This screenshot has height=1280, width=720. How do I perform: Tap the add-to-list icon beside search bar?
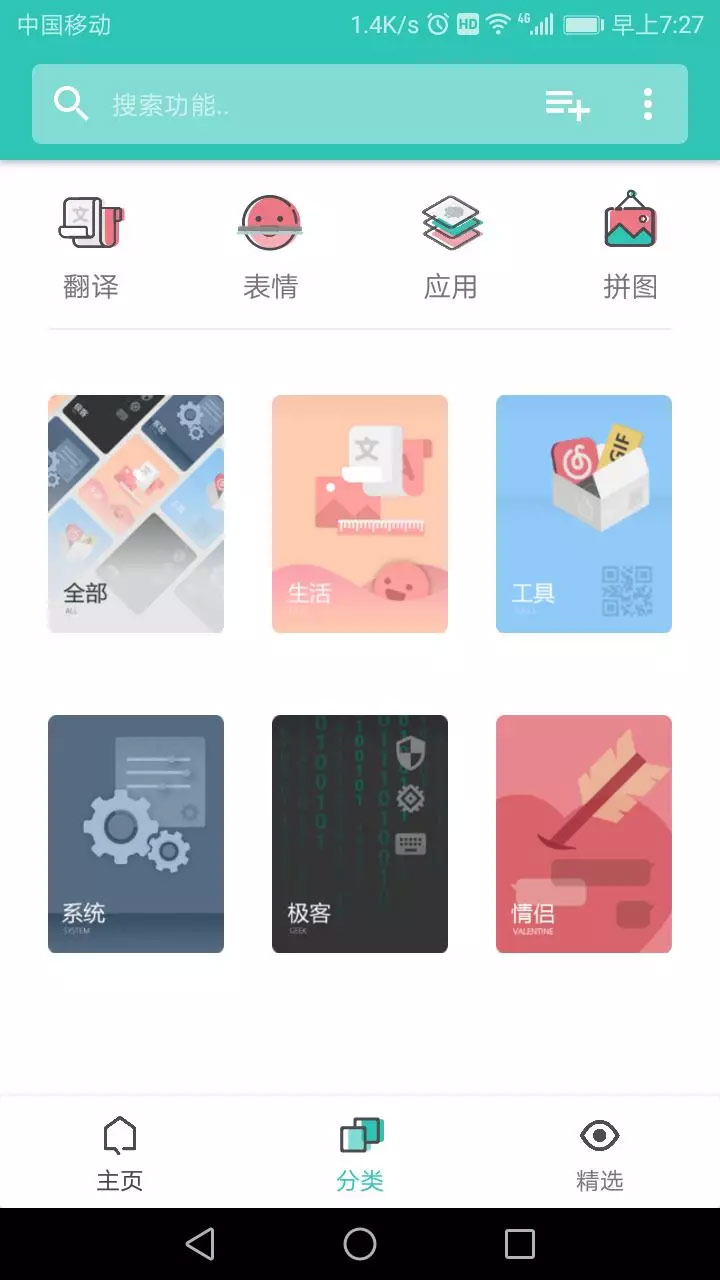[x=566, y=103]
